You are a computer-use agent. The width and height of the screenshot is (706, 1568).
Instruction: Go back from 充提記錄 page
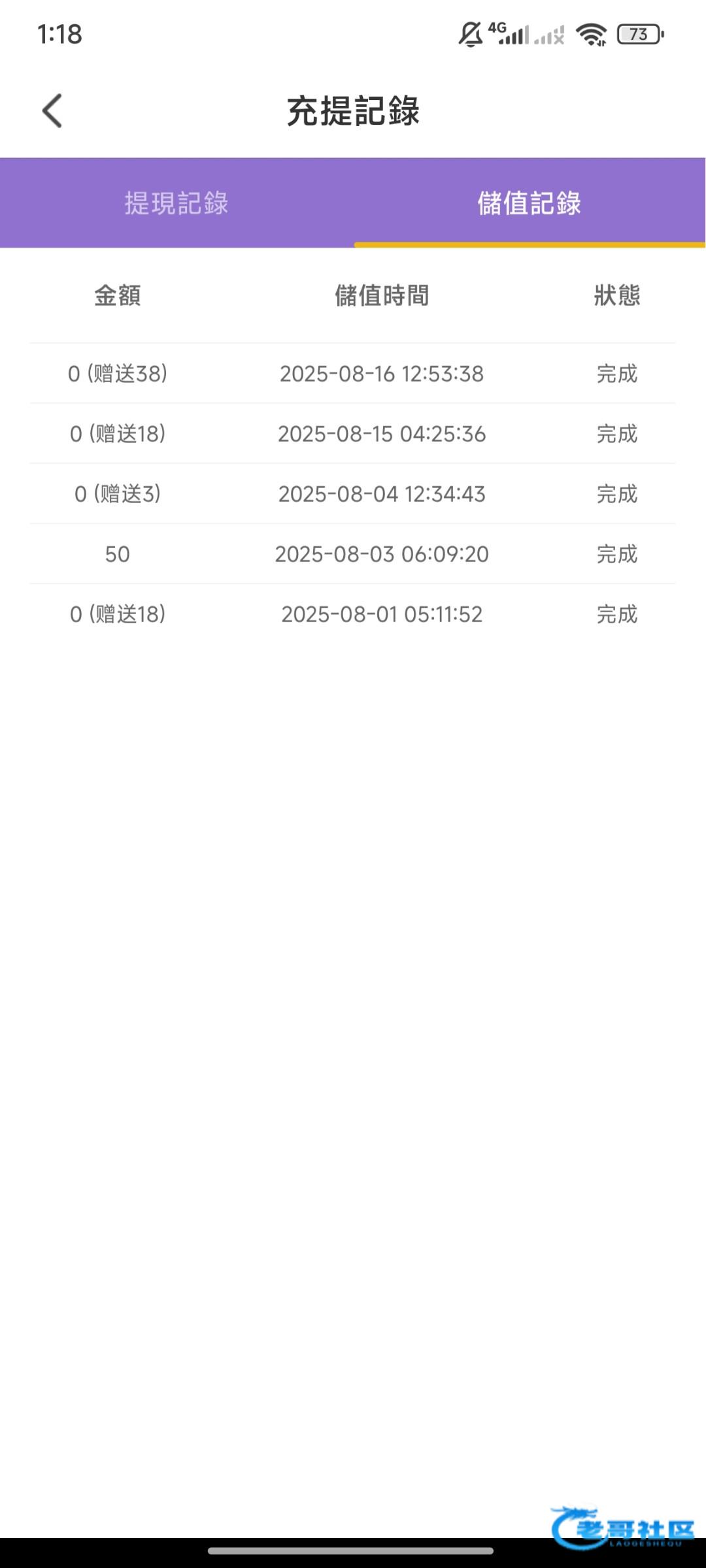52,110
